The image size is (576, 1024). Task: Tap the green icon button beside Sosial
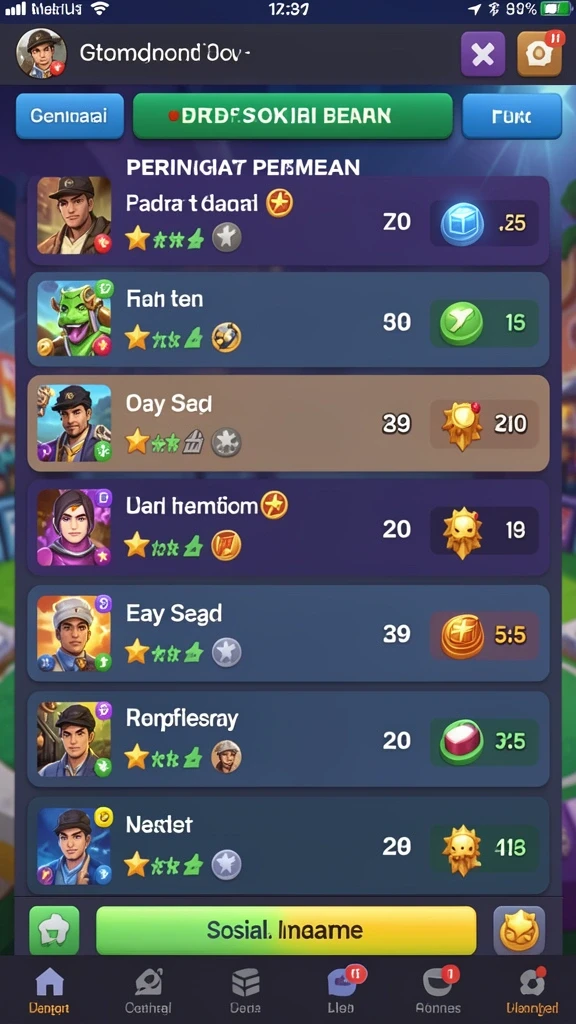tap(54, 930)
